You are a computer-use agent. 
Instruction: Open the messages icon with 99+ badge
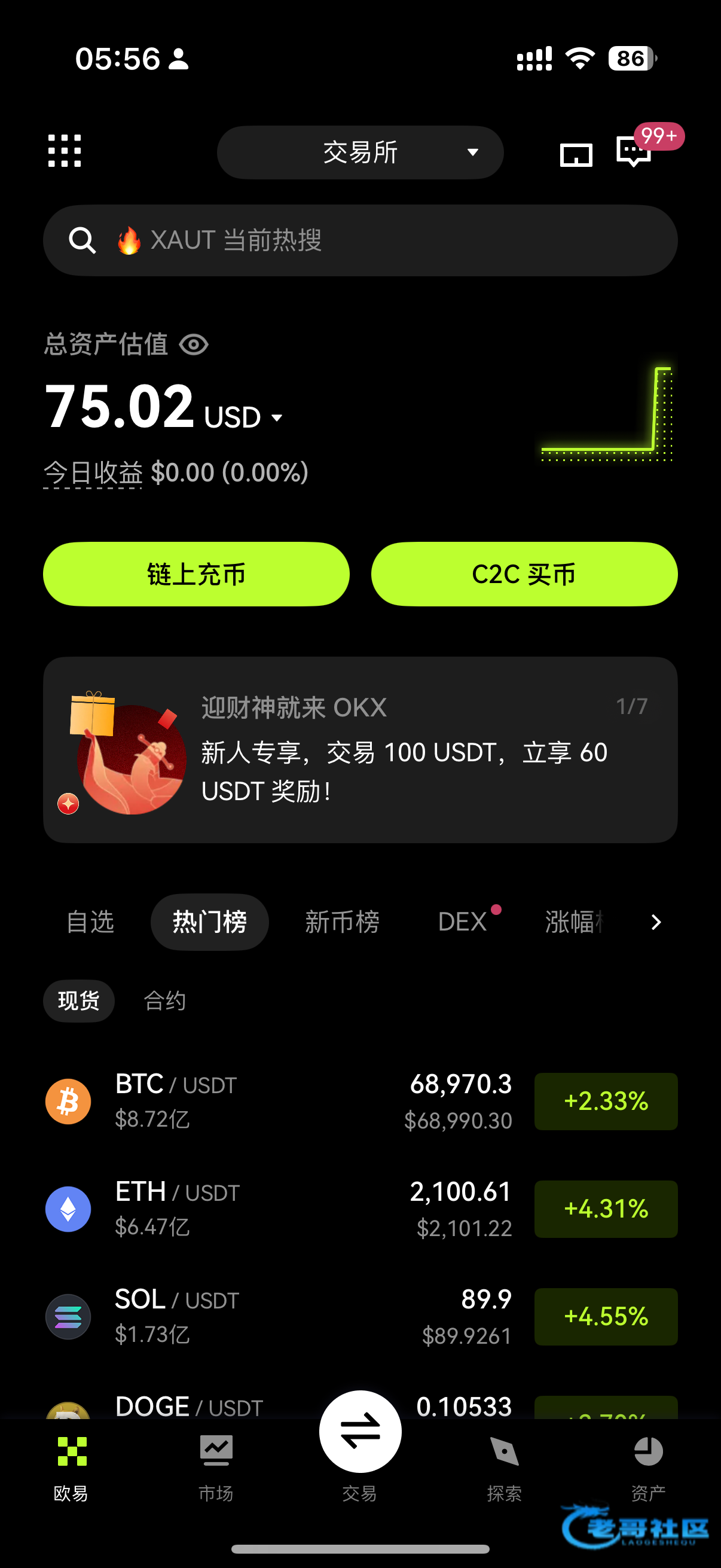(634, 152)
